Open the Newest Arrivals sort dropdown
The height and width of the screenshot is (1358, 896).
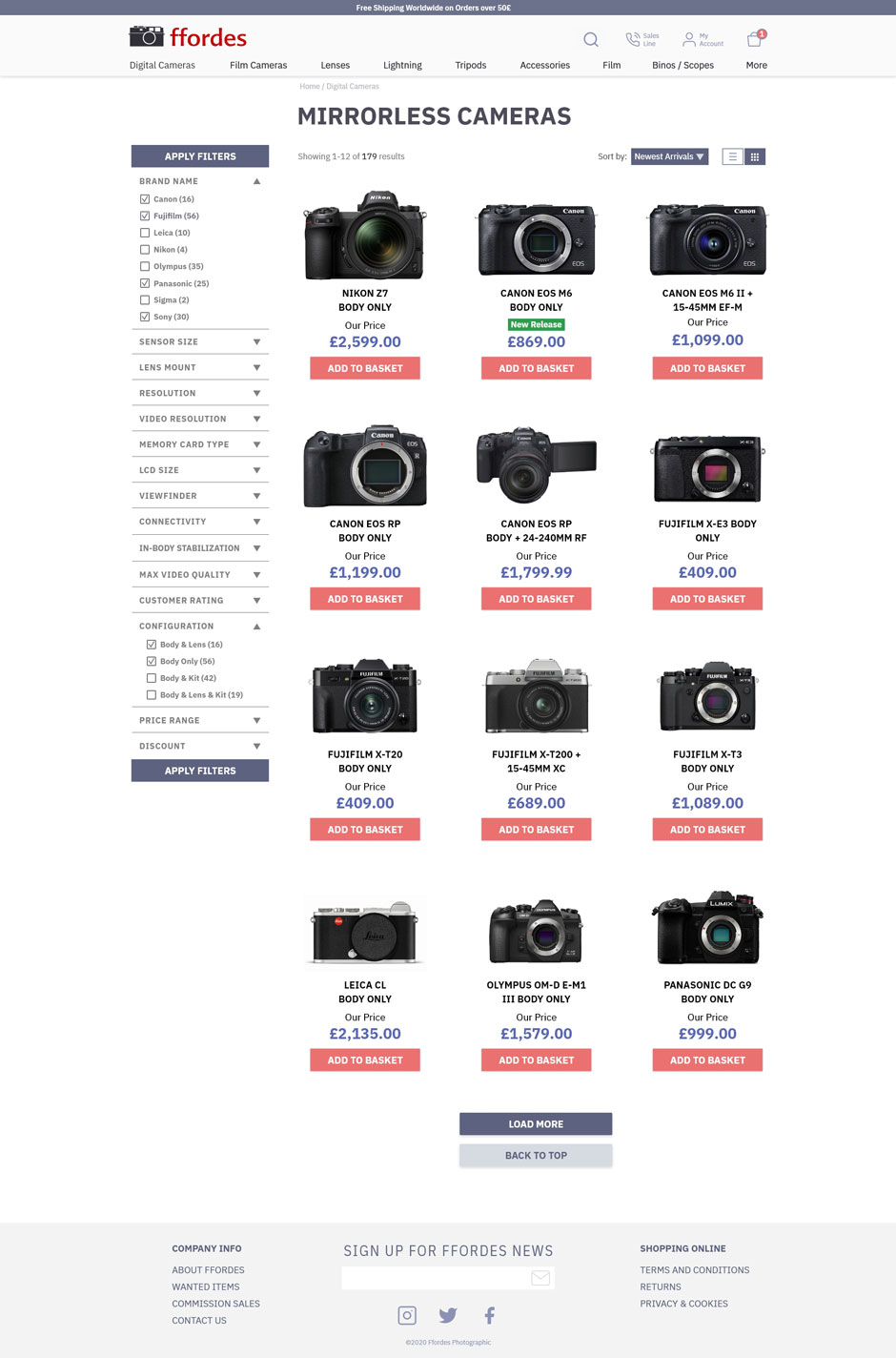pos(669,156)
